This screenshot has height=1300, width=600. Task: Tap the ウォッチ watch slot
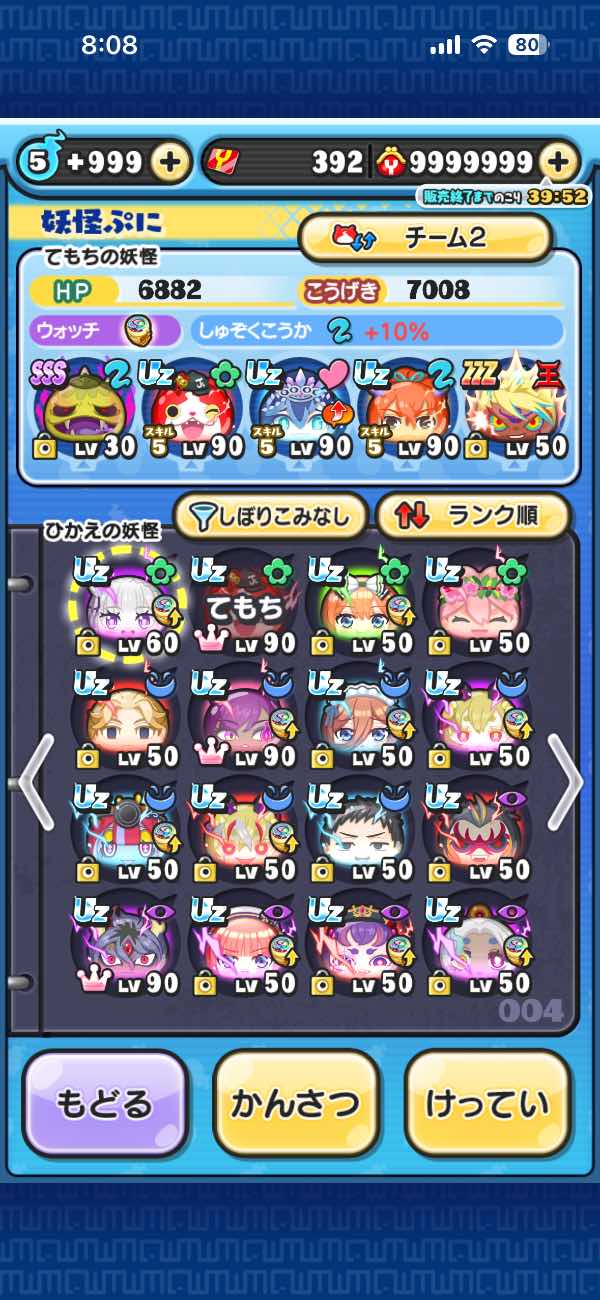[105, 330]
